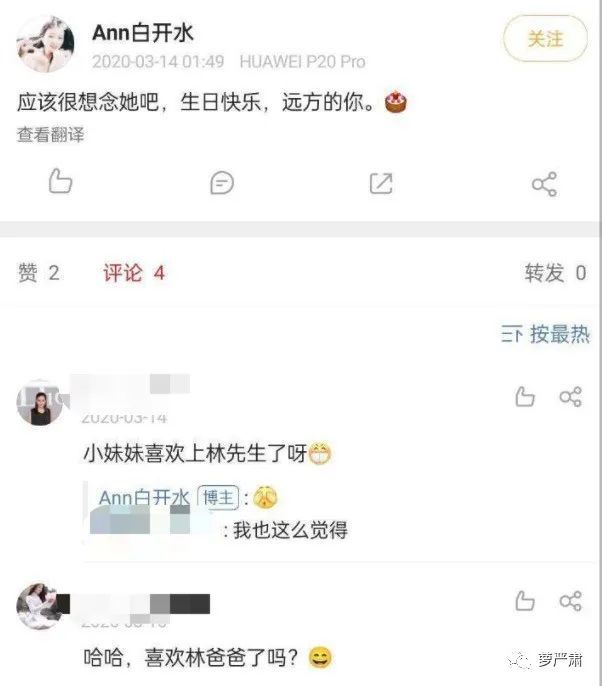This screenshot has width=602, height=686.
Task: Like the comment 哈哈，喜欢林爸爸了吗
Action: [525, 600]
